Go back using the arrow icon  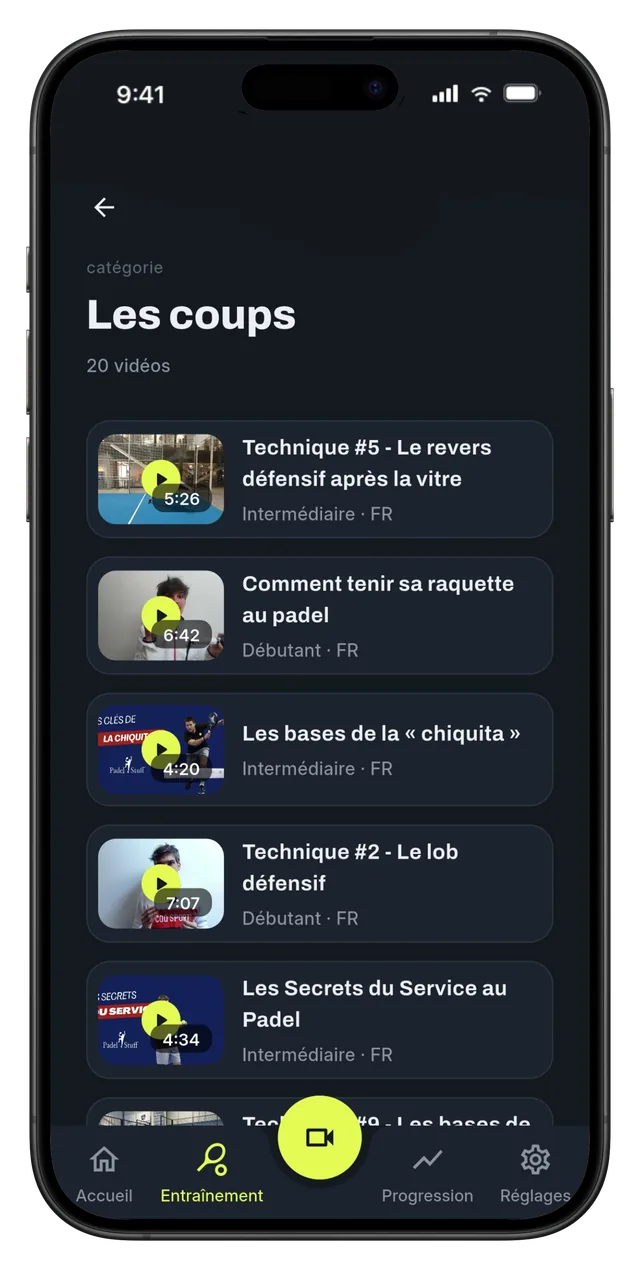[x=104, y=207]
